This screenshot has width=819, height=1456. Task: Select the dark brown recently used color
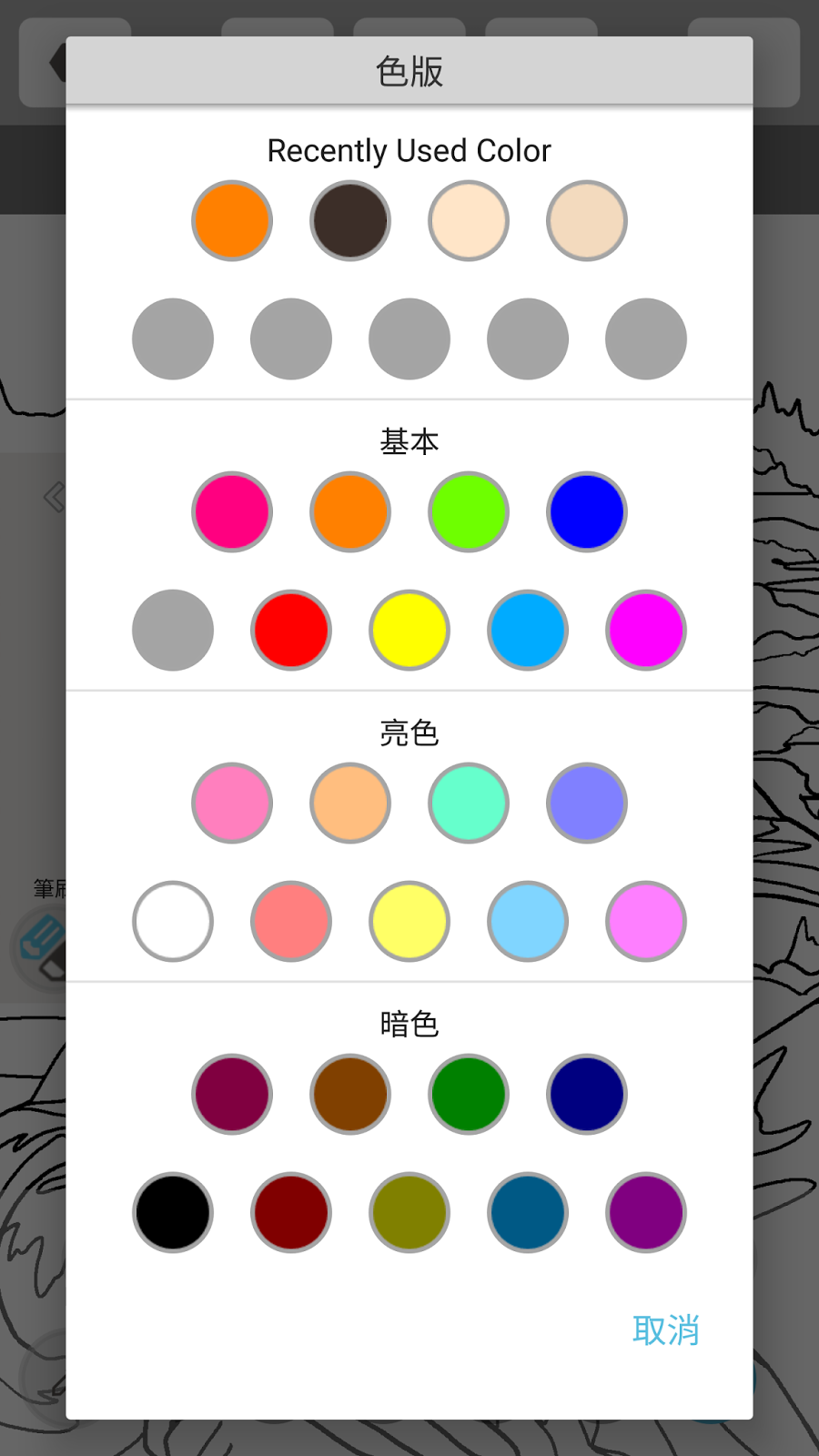tap(350, 221)
